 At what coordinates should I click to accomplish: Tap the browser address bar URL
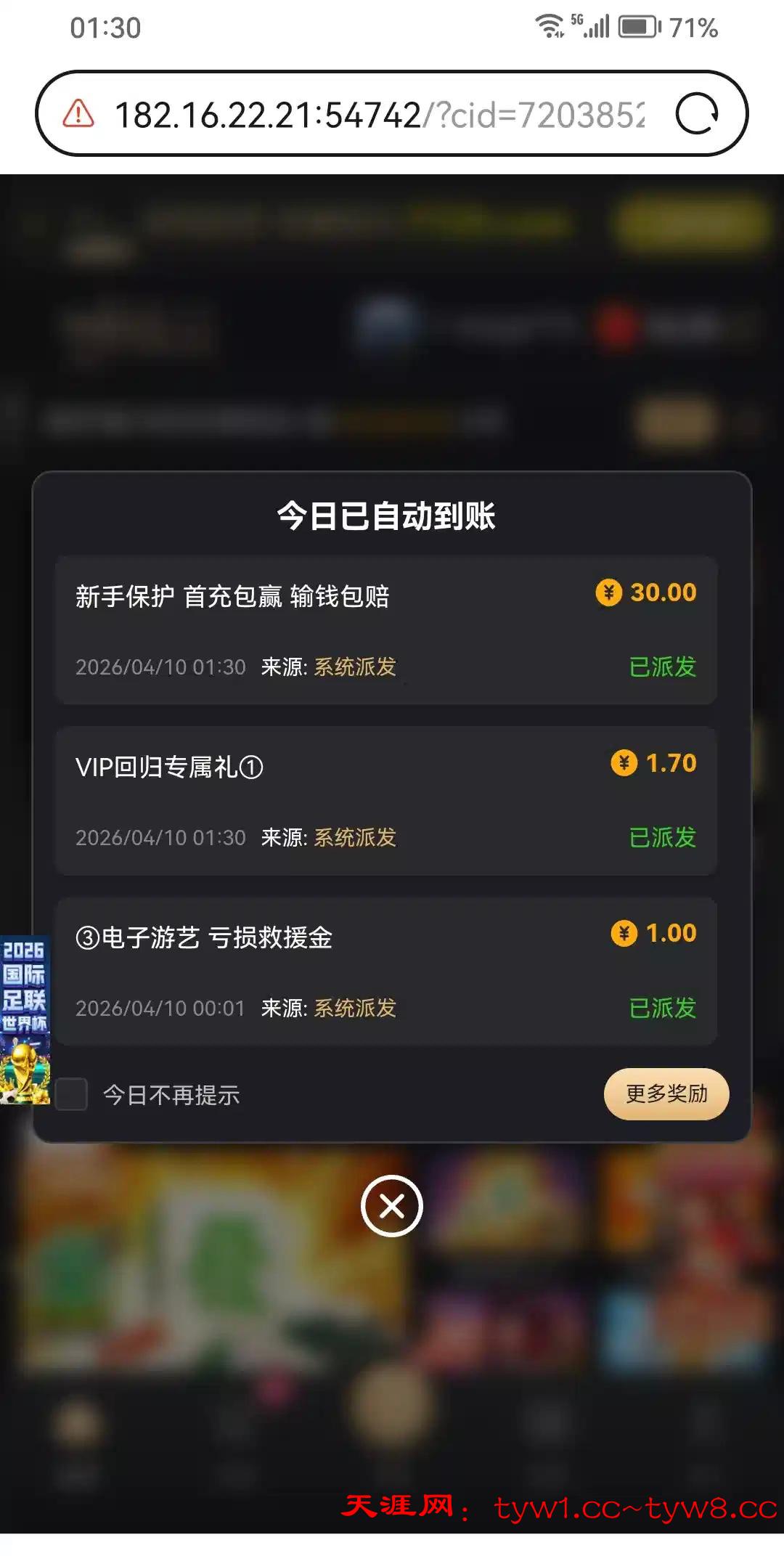(x=379, y=115)
